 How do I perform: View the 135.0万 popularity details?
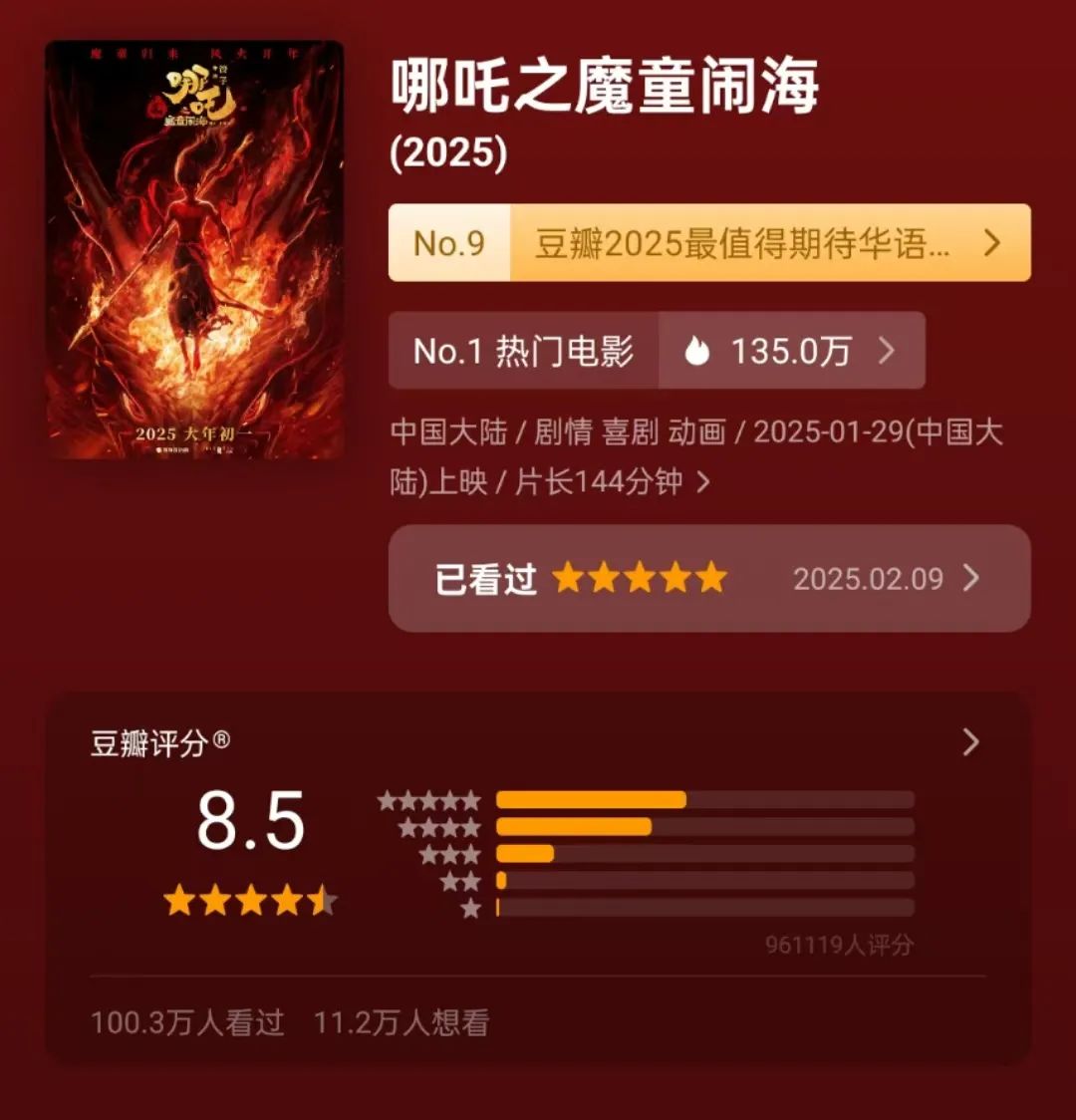click(x=791, y=351)
